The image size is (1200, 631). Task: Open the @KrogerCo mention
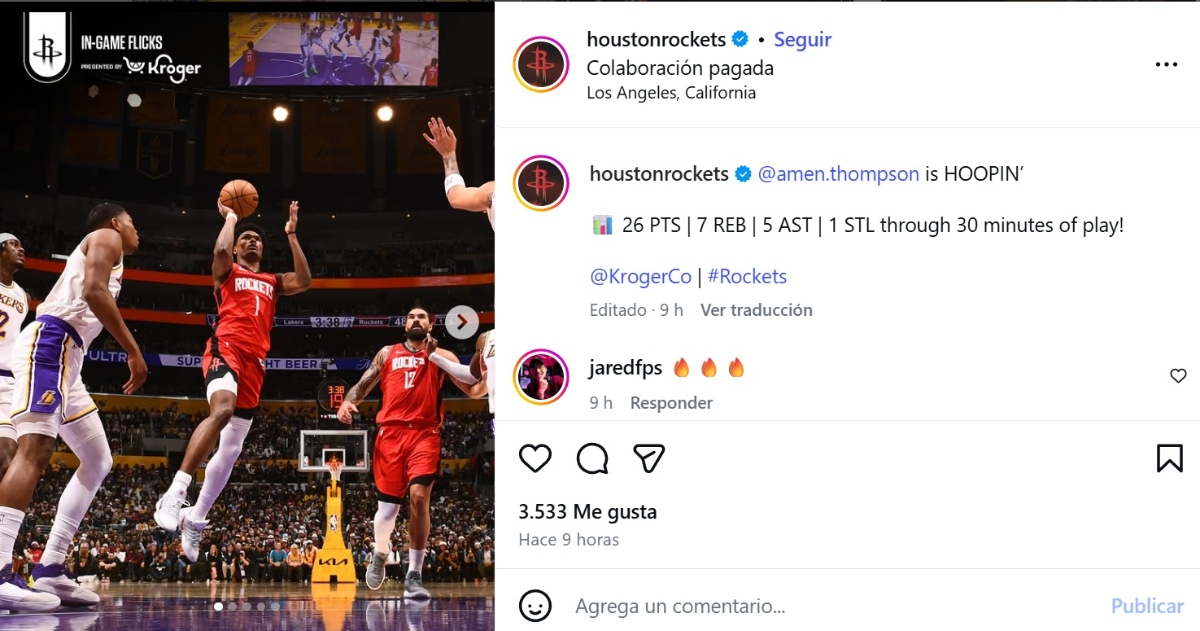(x=640, y=276)
